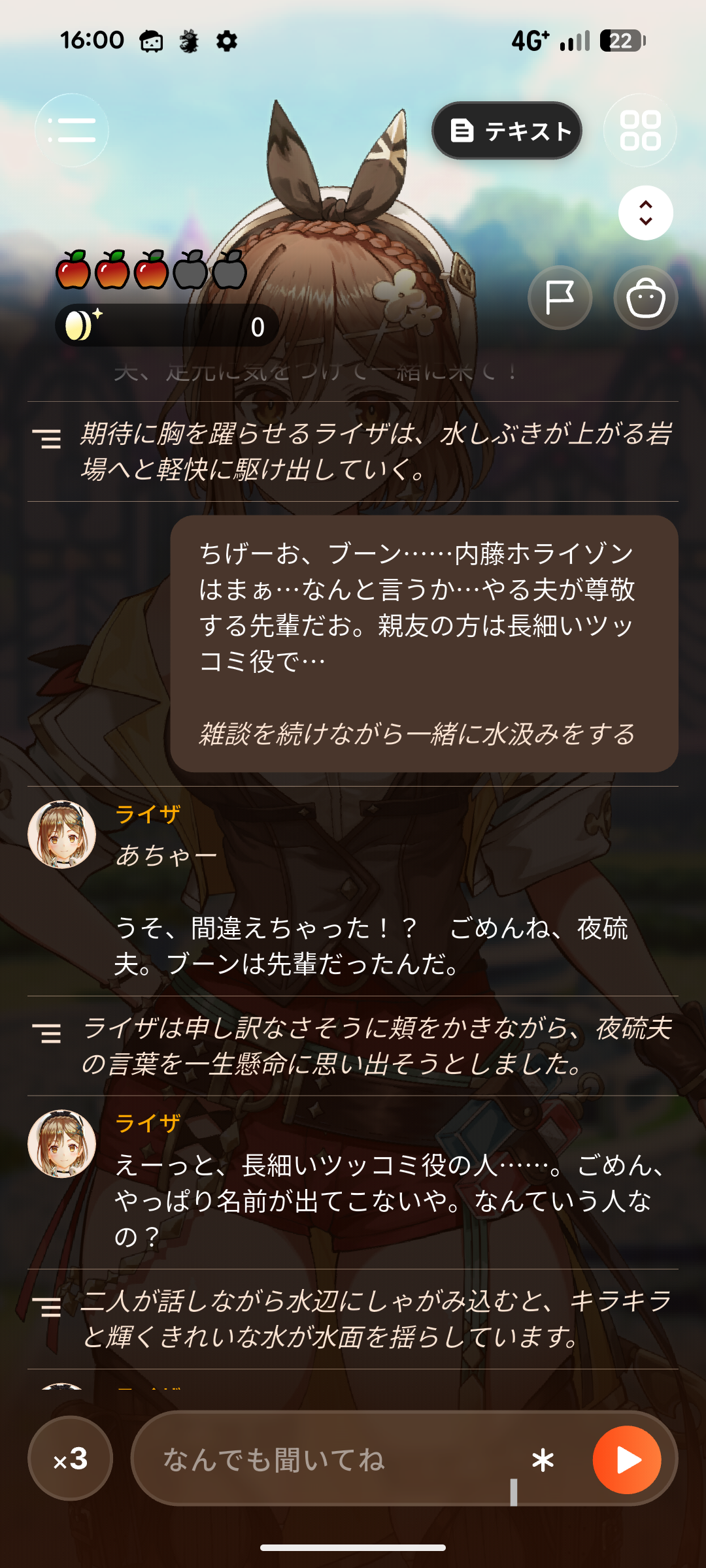The width and height of the screenshot is (706, 1568).
Task: Tap the asterisk action icon
Action: [543, 1460]
